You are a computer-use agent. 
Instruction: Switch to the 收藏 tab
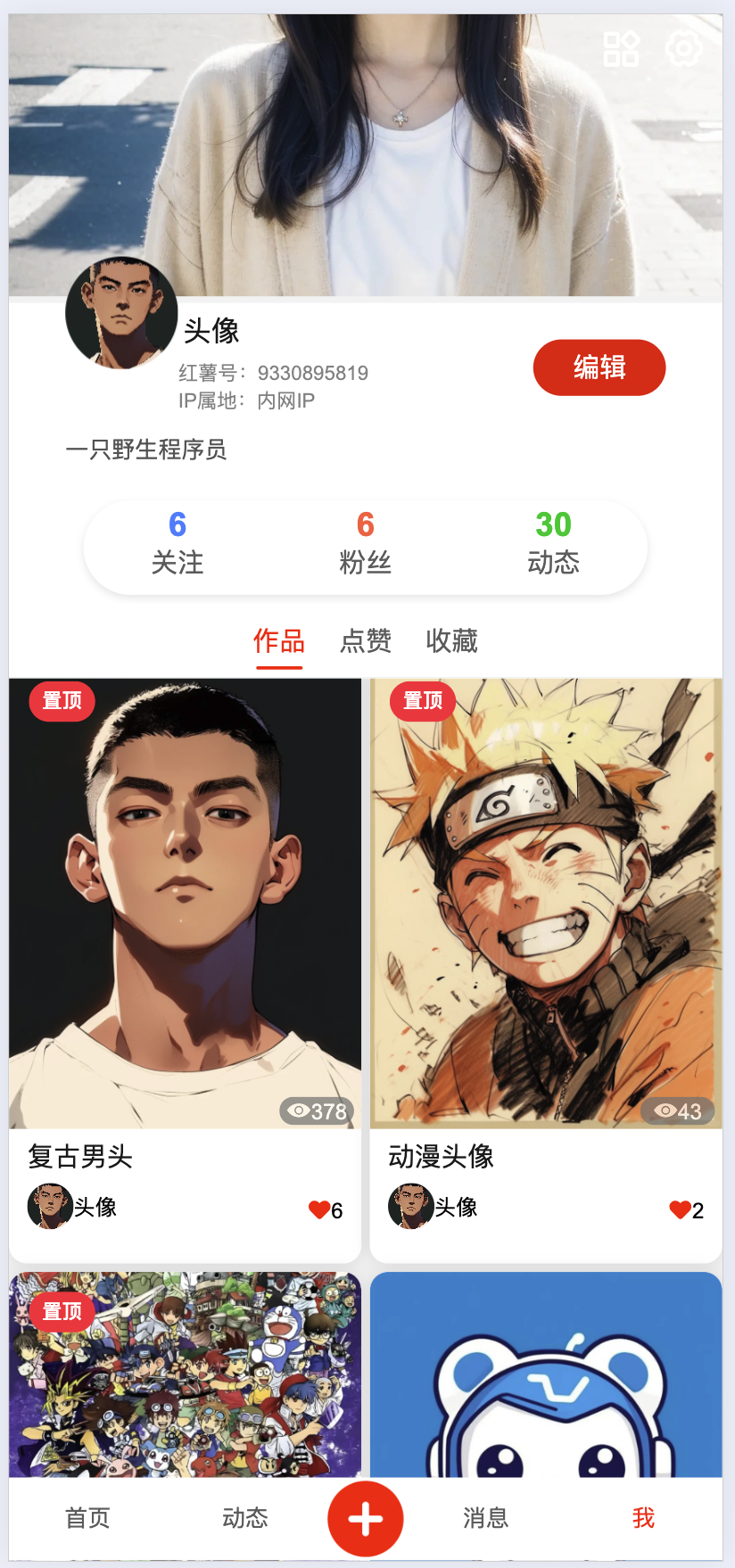point(451,641)
